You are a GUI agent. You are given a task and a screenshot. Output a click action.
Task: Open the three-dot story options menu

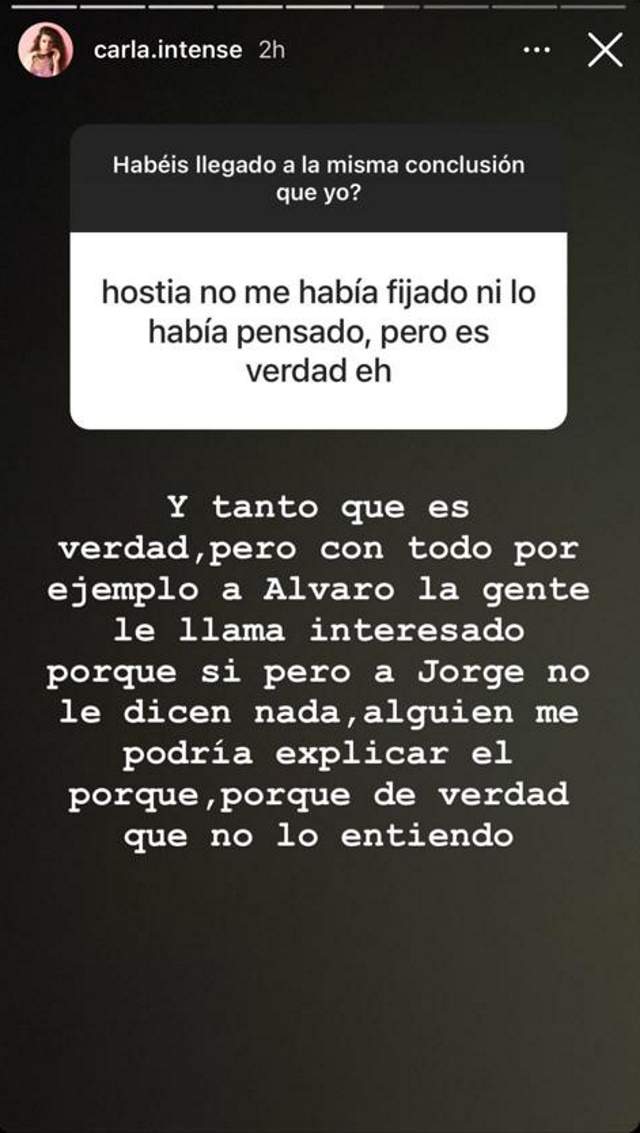pyautogui.click(x=538, y=49)
